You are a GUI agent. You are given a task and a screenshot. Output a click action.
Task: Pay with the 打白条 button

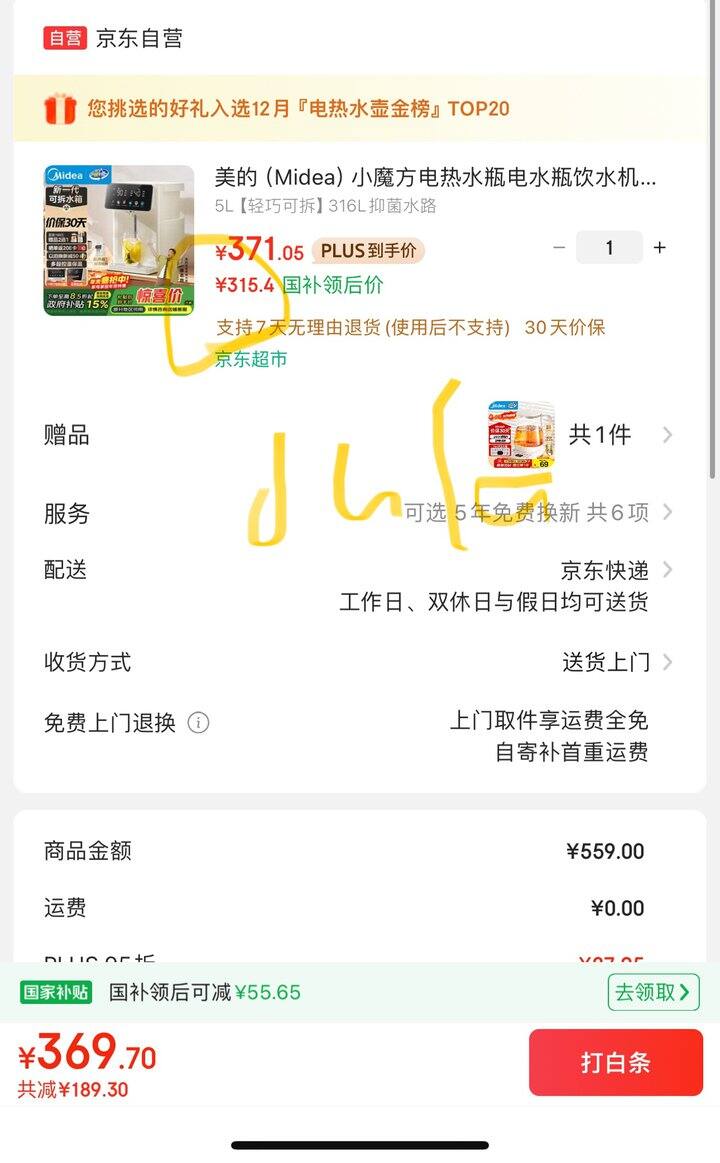tap(615, 1062)
